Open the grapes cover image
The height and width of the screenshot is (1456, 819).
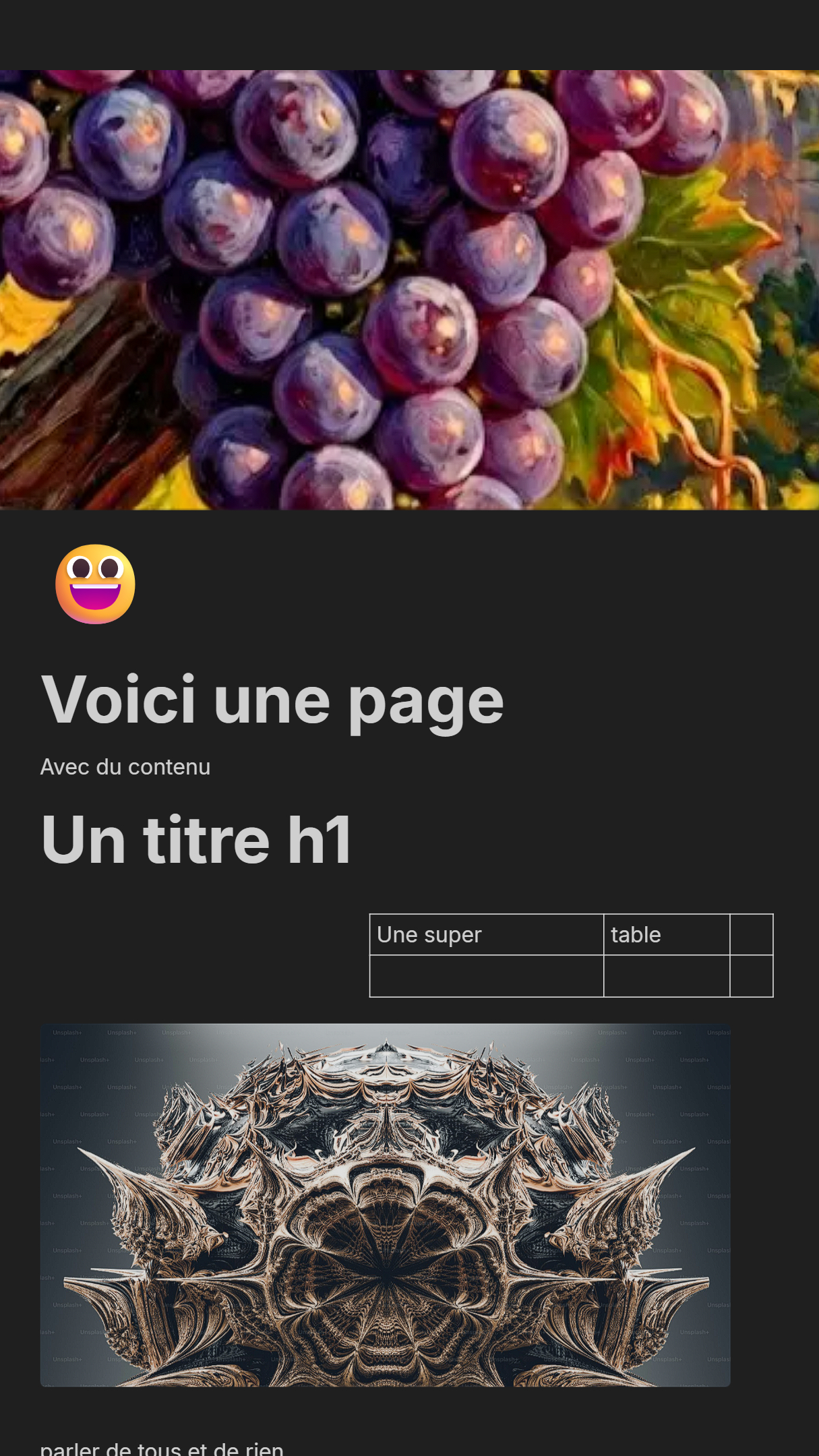click(x=409, y=290)
